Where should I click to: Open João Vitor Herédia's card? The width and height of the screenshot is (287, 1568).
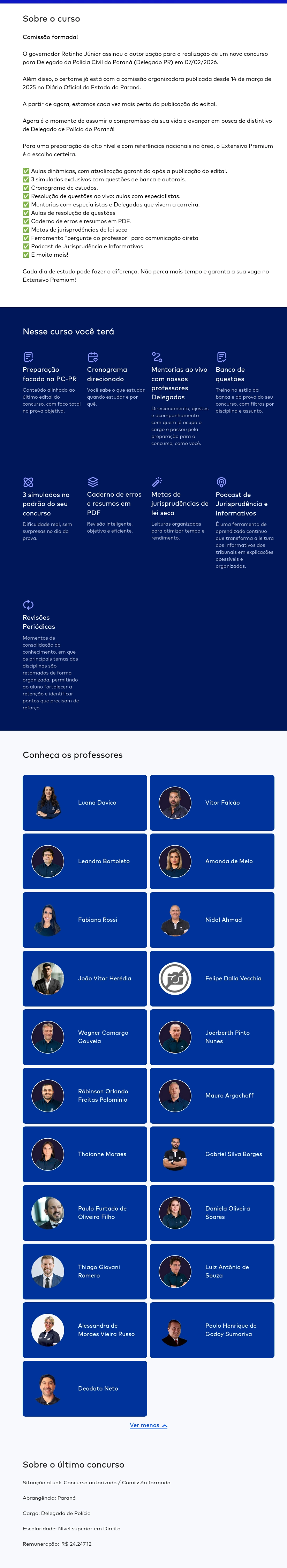tap(84, 978)
